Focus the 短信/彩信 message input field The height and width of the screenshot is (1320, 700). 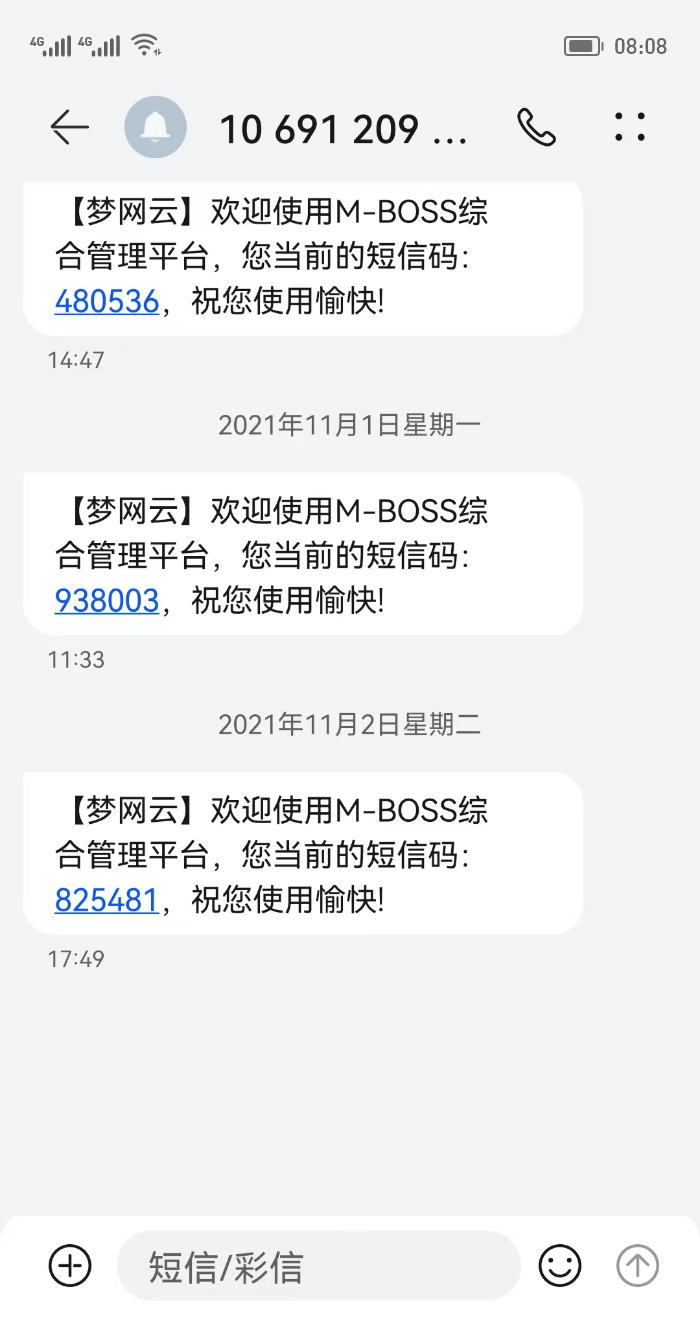pos(319,1266)
